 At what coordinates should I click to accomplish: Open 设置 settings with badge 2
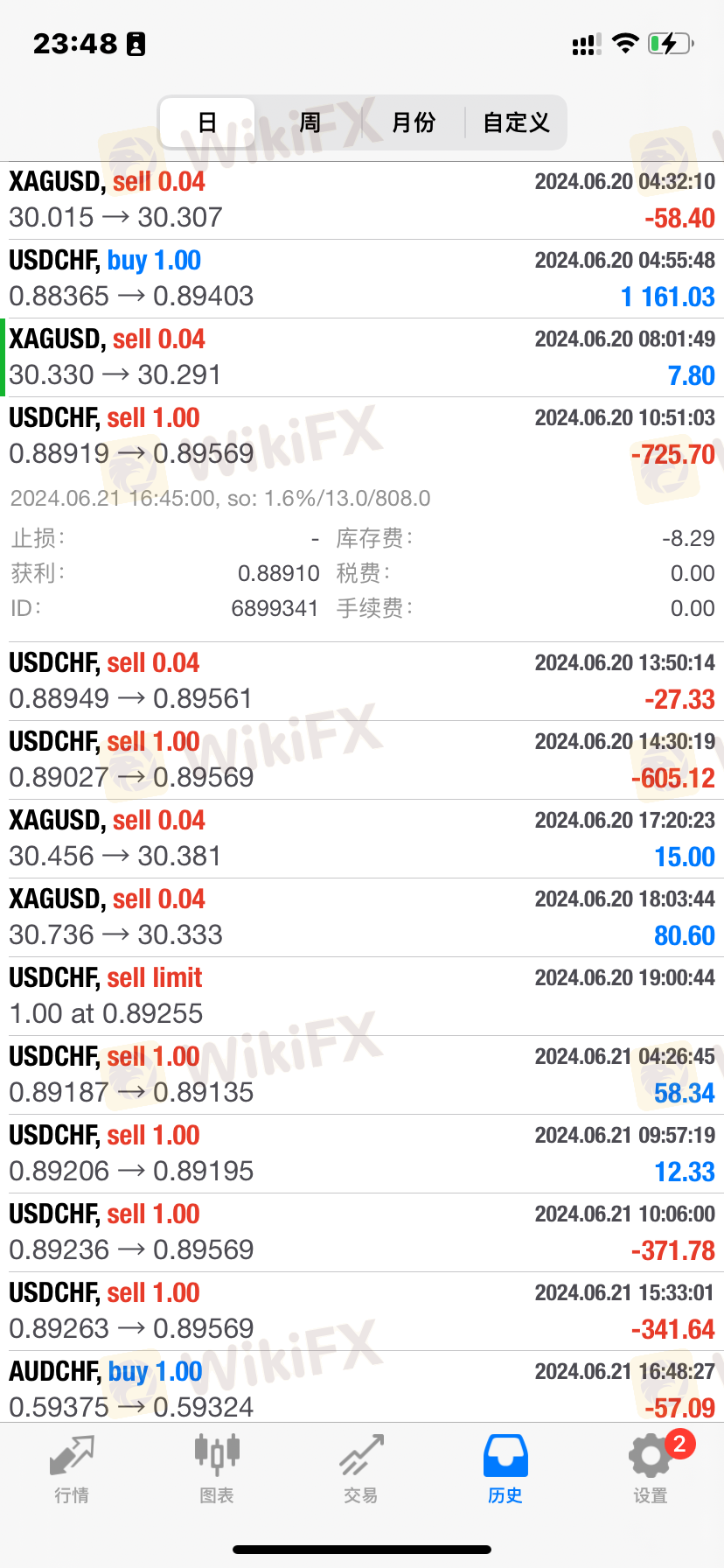651,1469
